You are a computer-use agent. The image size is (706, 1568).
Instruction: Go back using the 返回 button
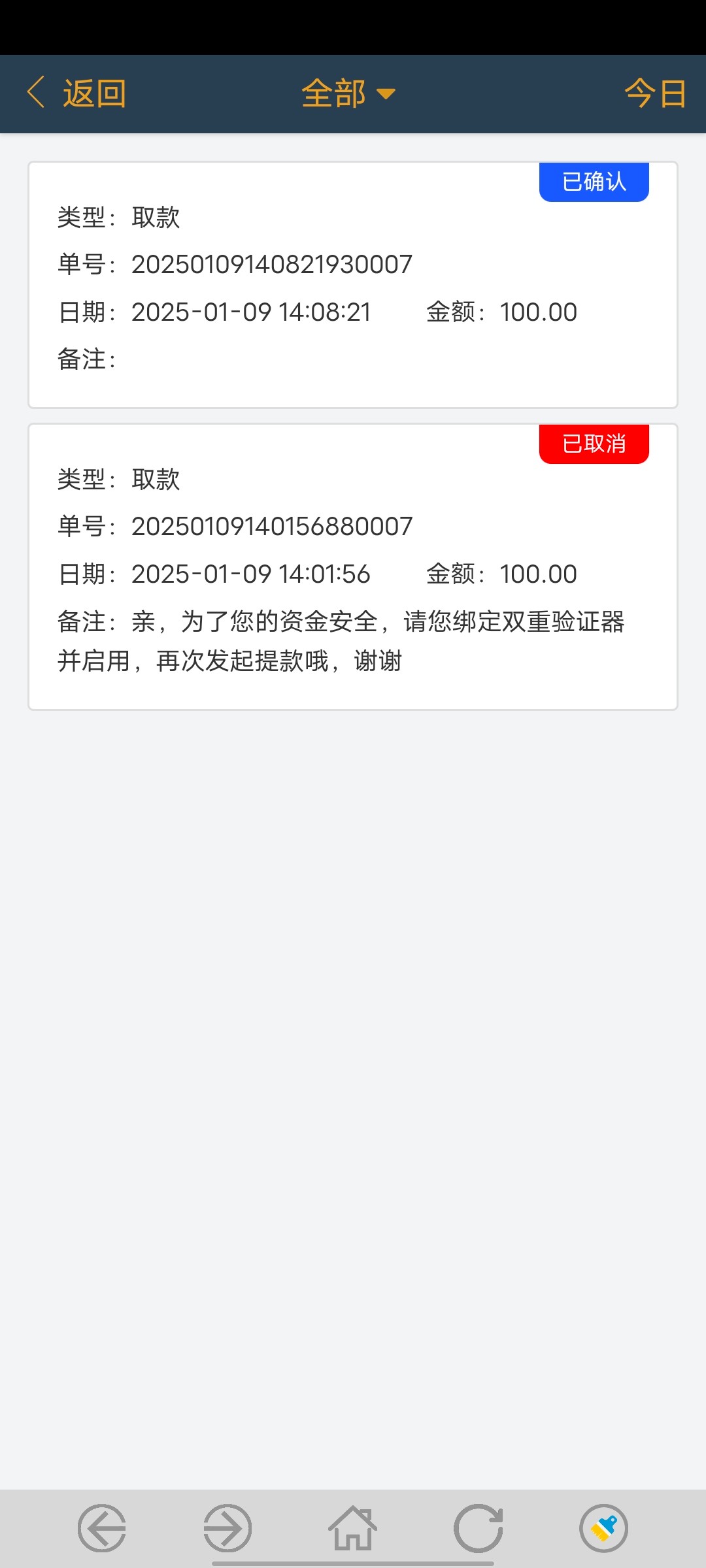pyautogui.click(x=77, y=93)
